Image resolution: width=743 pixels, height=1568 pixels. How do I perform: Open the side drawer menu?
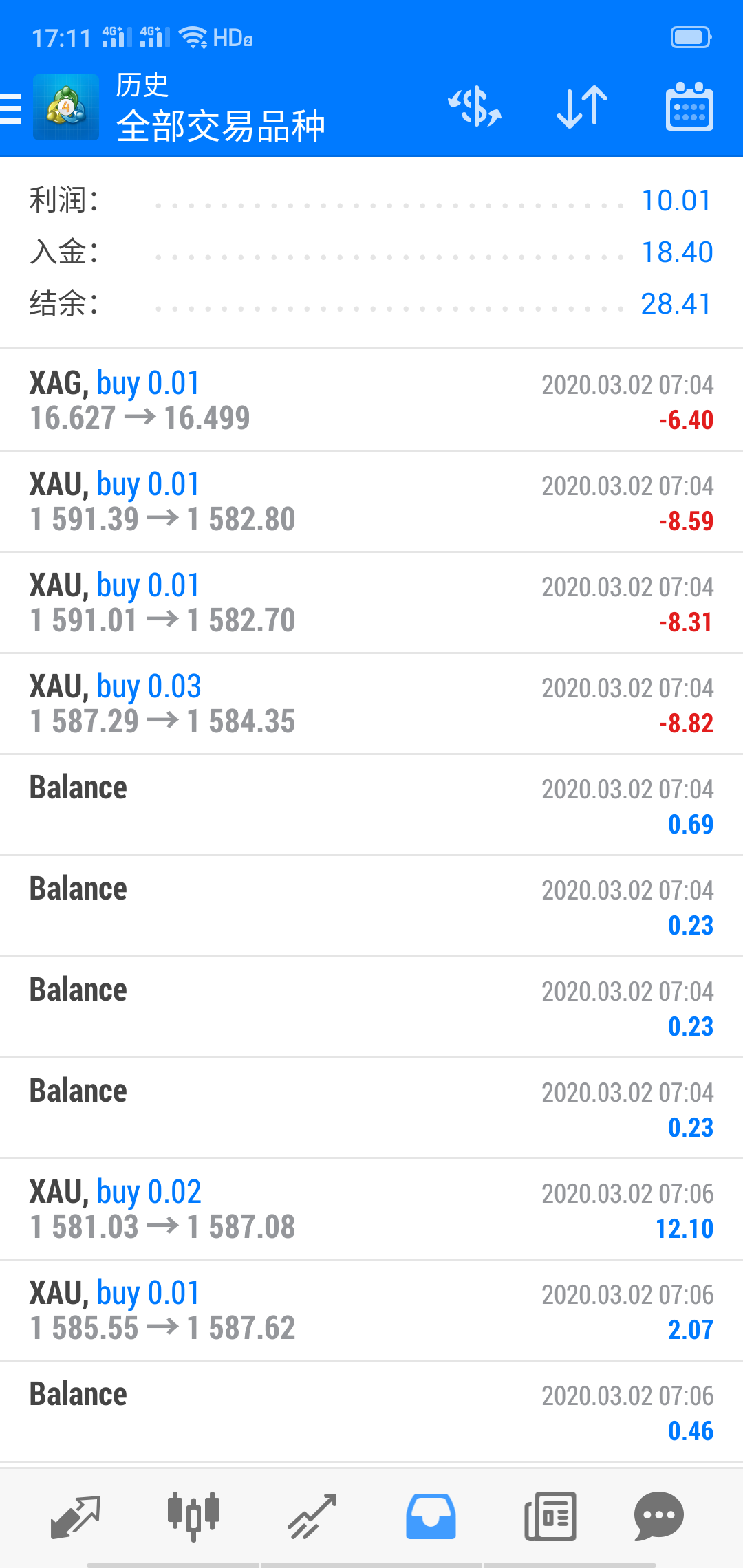[11, 109]
